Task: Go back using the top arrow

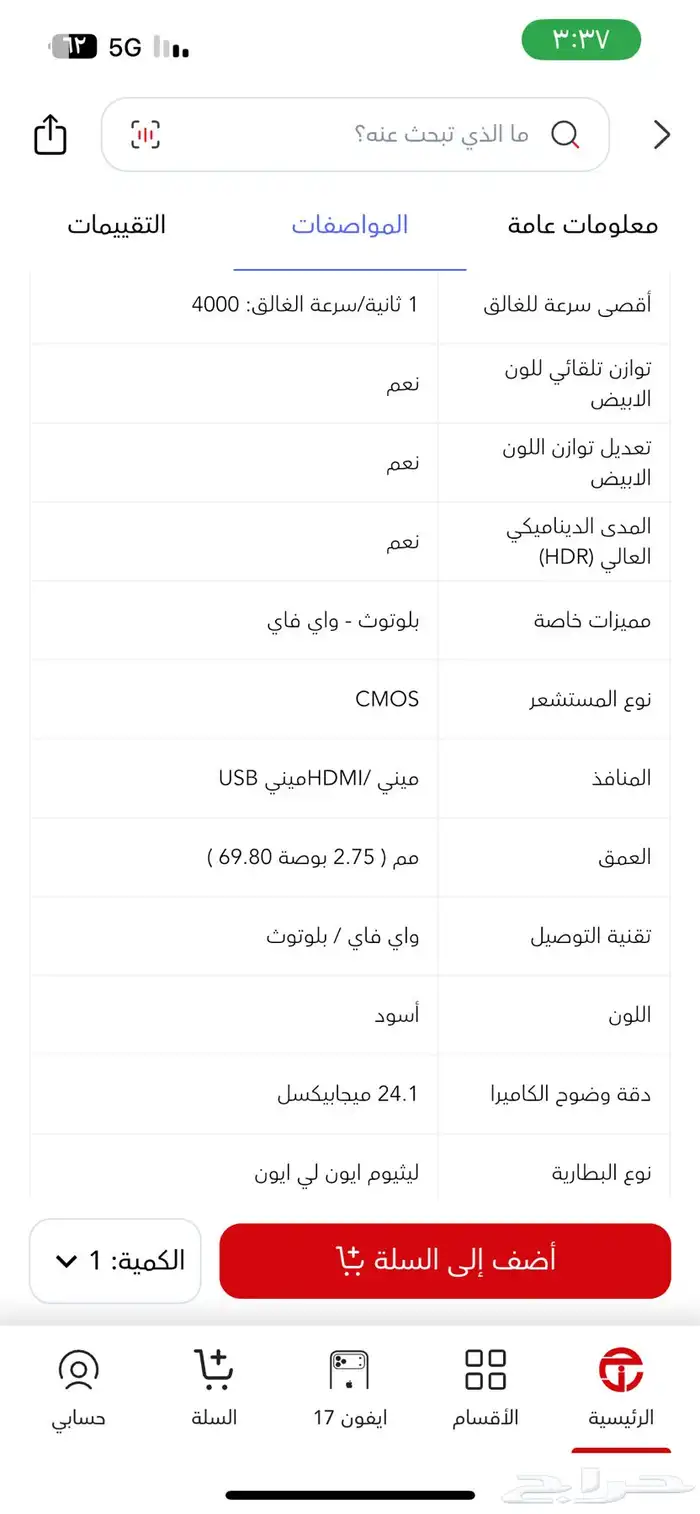Action: (661, 135)
